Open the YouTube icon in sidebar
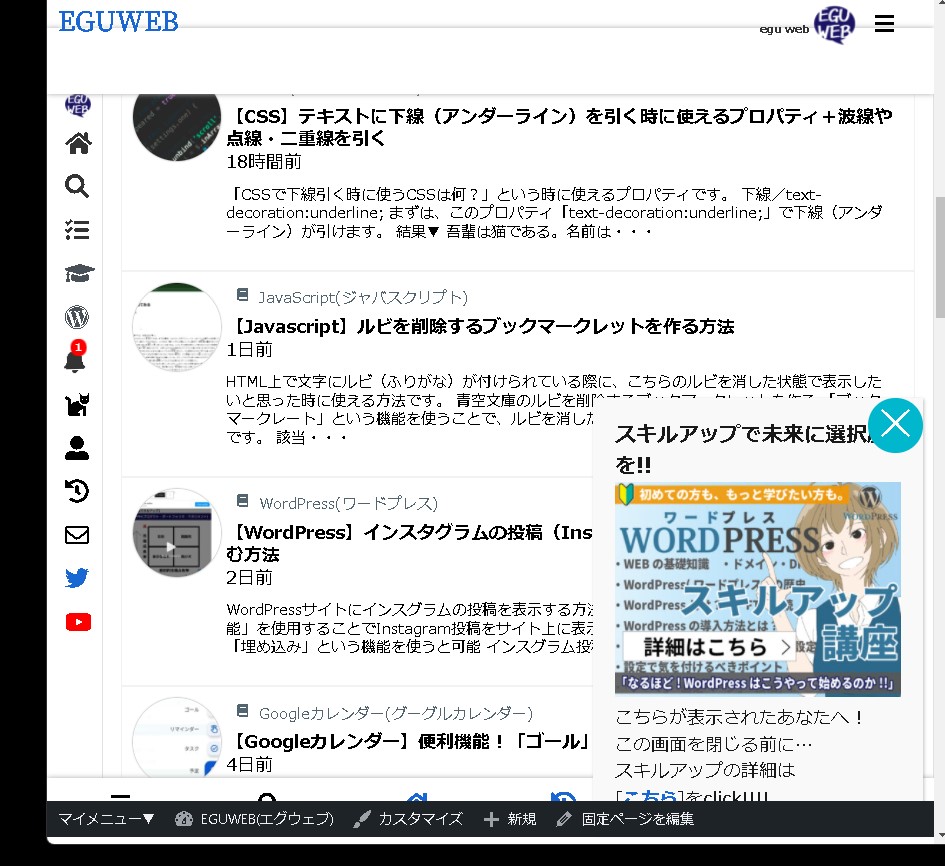Viewport: 945px width, 866px height. coord(78,622)
